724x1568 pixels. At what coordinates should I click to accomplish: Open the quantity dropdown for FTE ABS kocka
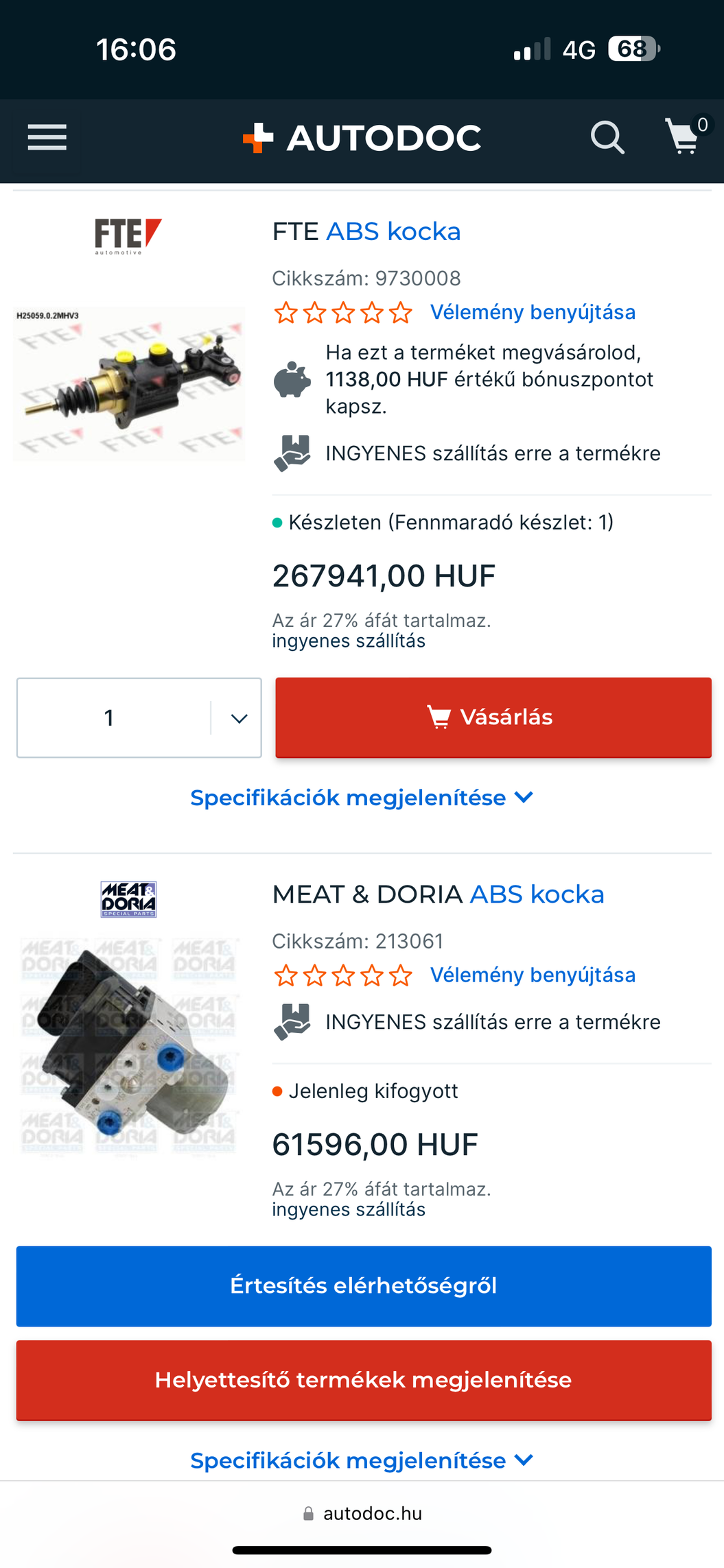[x=139, y=717]
